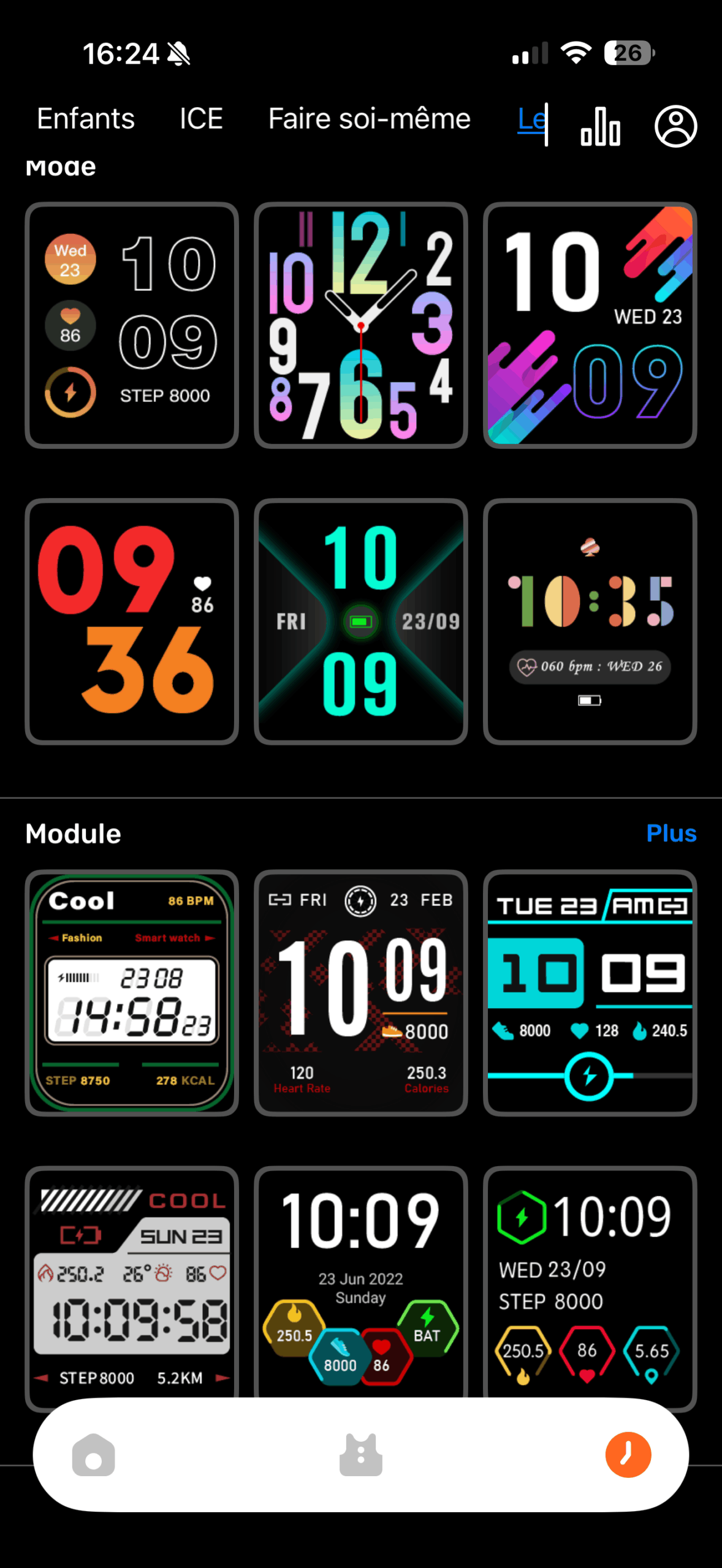The width and height of the screenshot is (722, 1568).
Task: Switch to the Enfants tab
Action: point(85,119)
